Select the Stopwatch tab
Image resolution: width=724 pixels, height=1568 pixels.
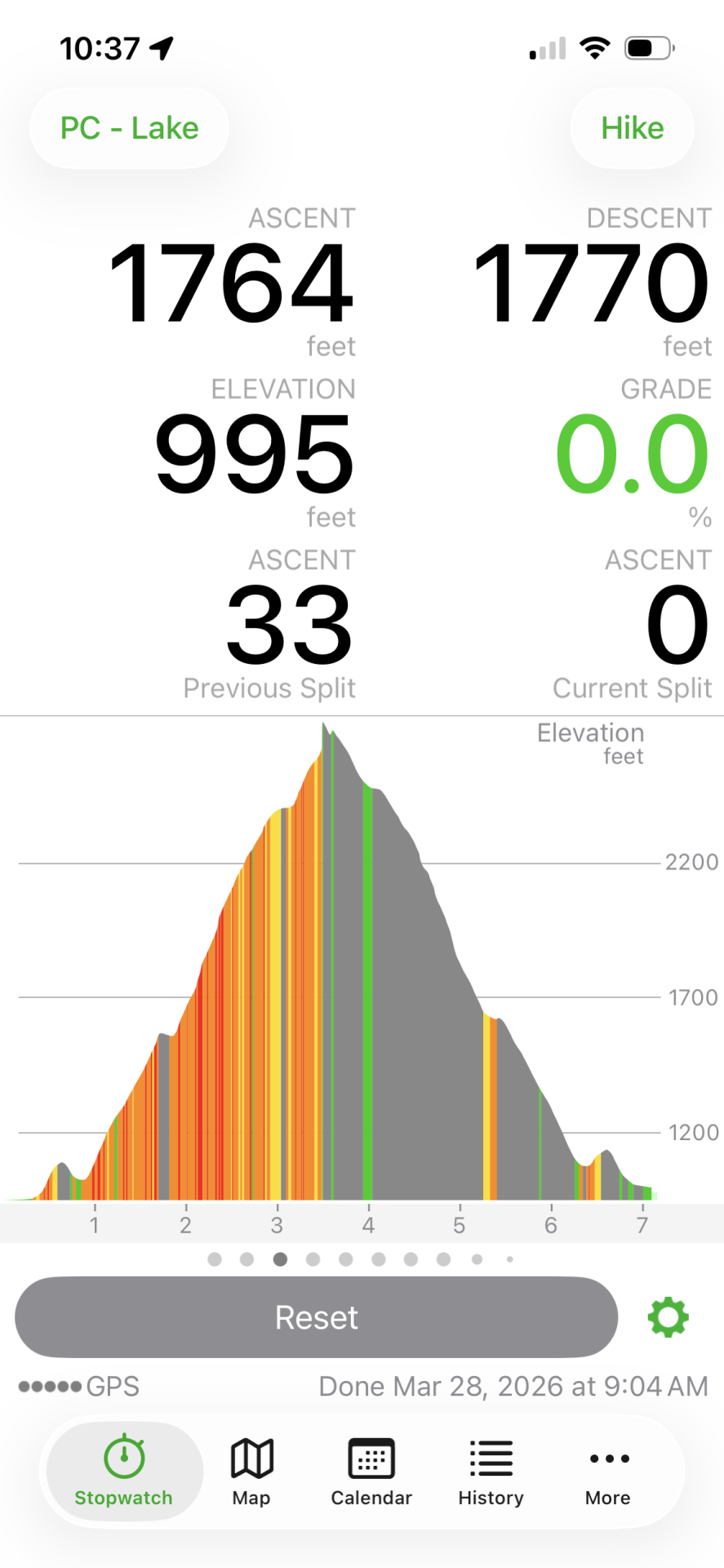click(x=124, y=1472)
